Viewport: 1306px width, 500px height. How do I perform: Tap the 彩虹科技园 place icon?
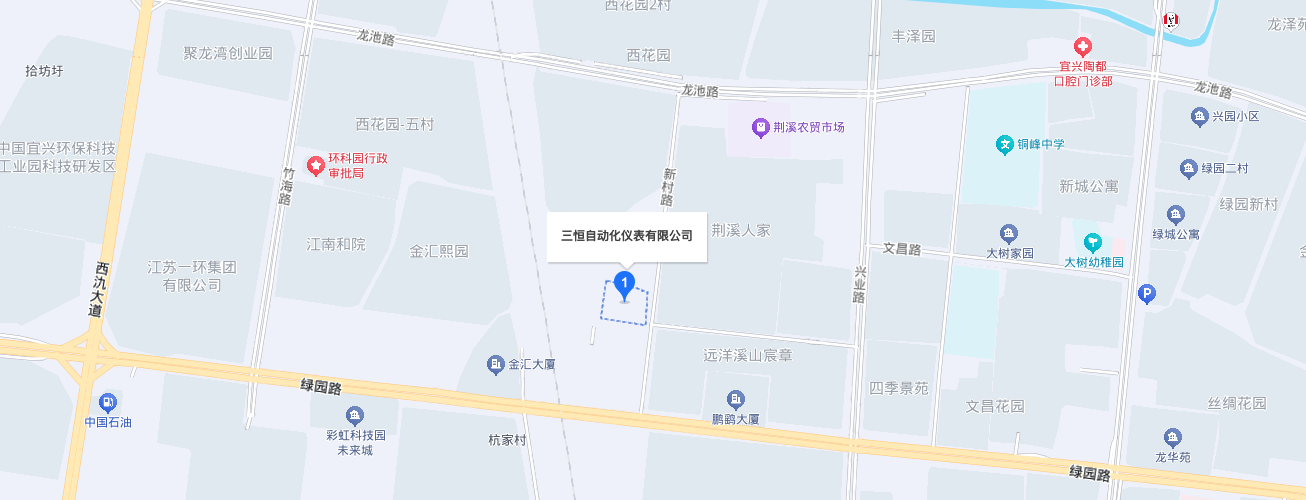pyautogui.click(x=354, y=416)
